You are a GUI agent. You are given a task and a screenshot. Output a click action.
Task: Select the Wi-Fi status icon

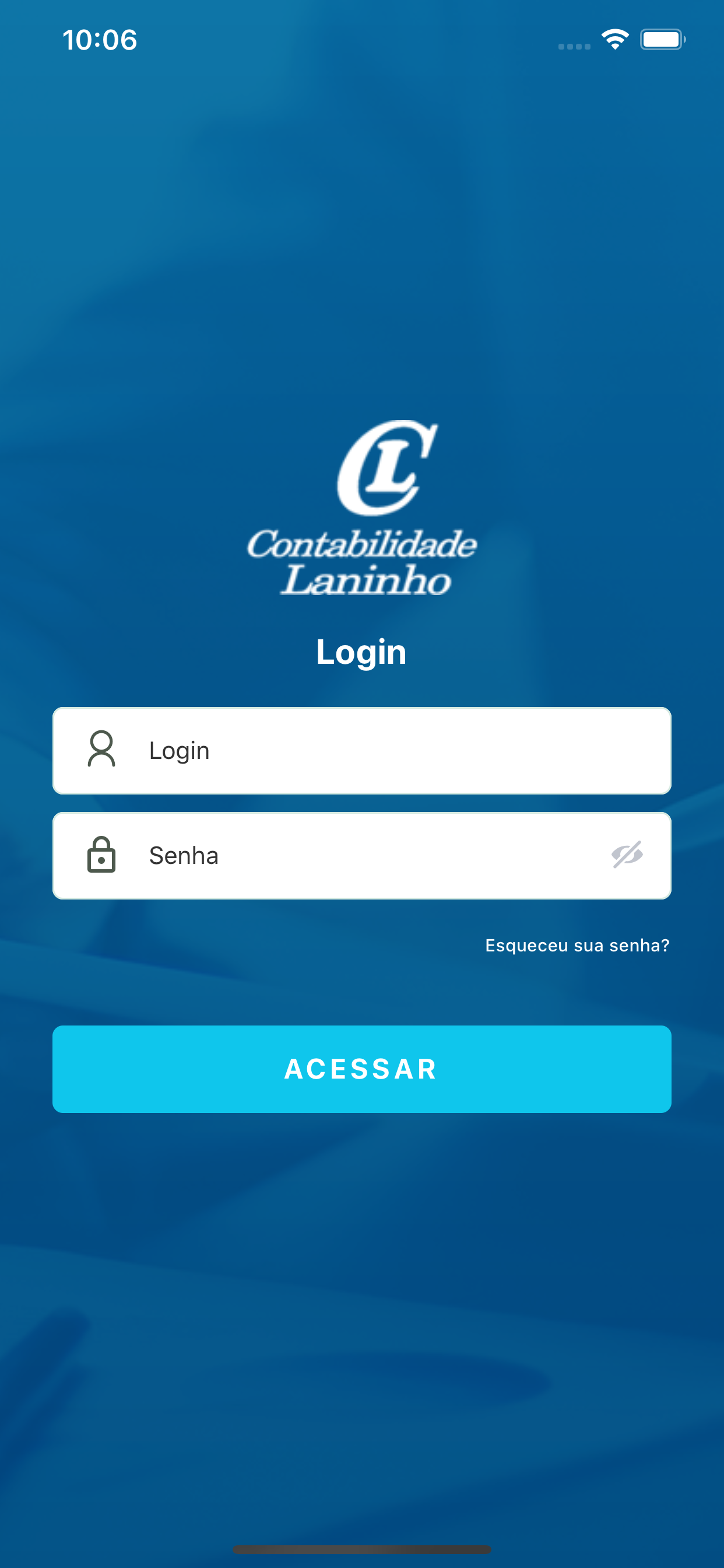[x=614, y=39]
